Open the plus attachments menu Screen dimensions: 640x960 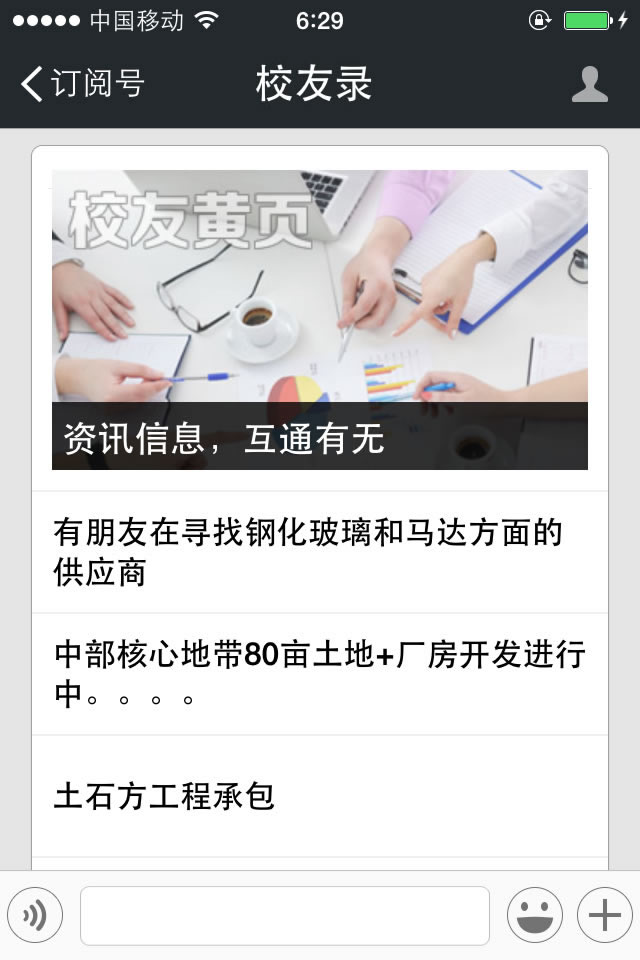[604, 915]
